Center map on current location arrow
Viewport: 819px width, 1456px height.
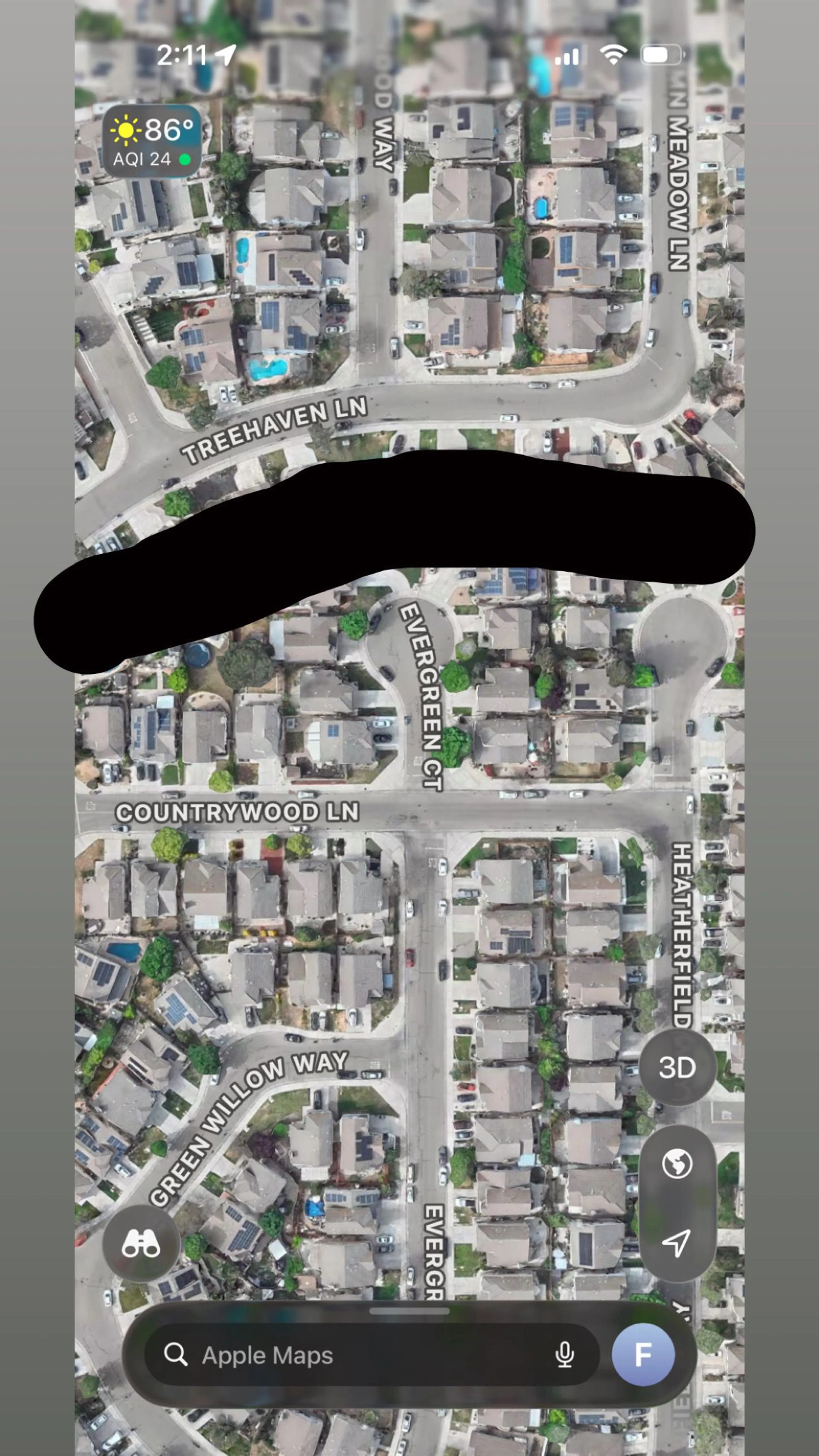tap(677, 1243)
